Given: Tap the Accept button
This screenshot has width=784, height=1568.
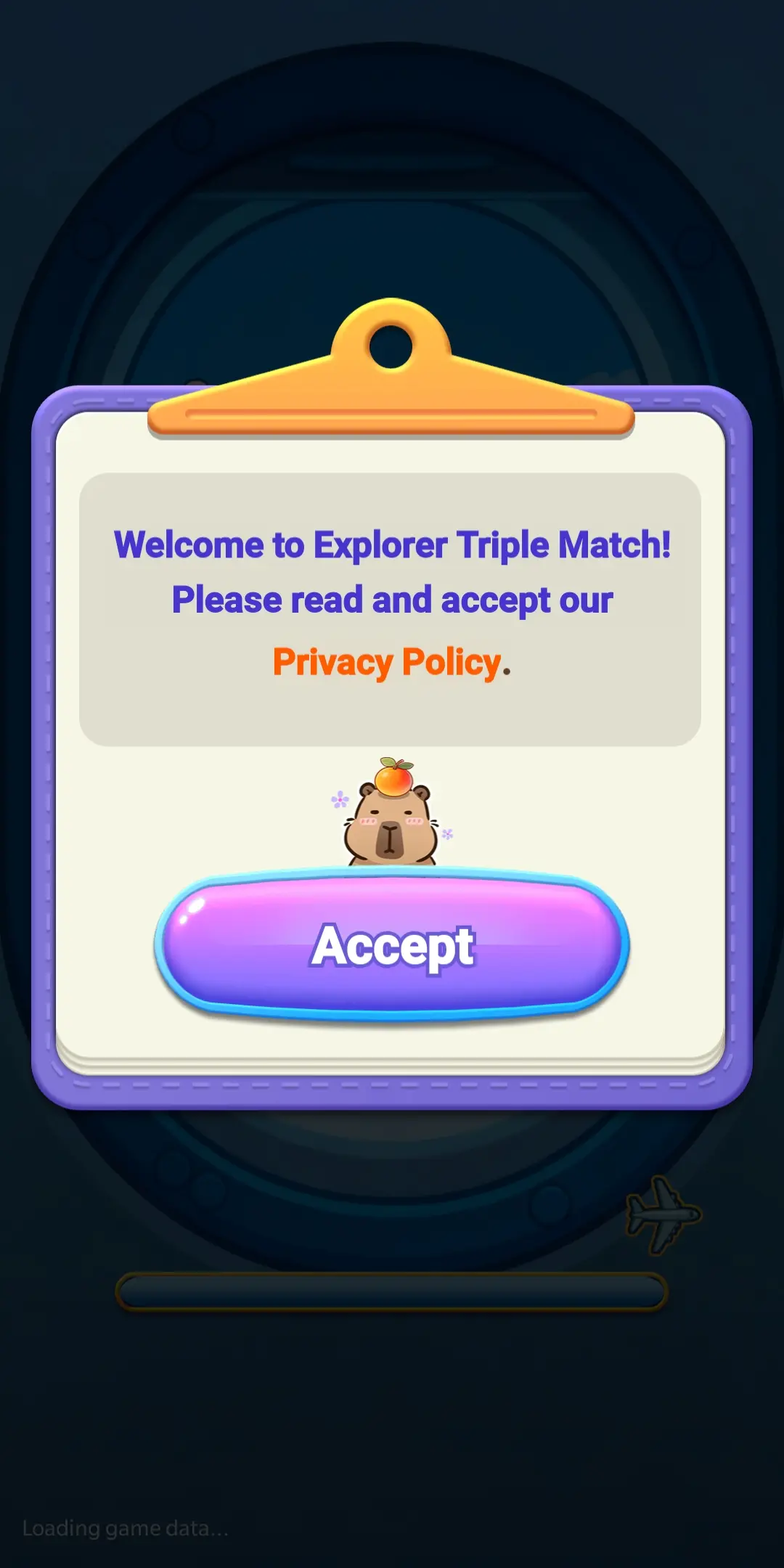Looking at the screenshot, I should pyautogui.click(x=392, y=945).
